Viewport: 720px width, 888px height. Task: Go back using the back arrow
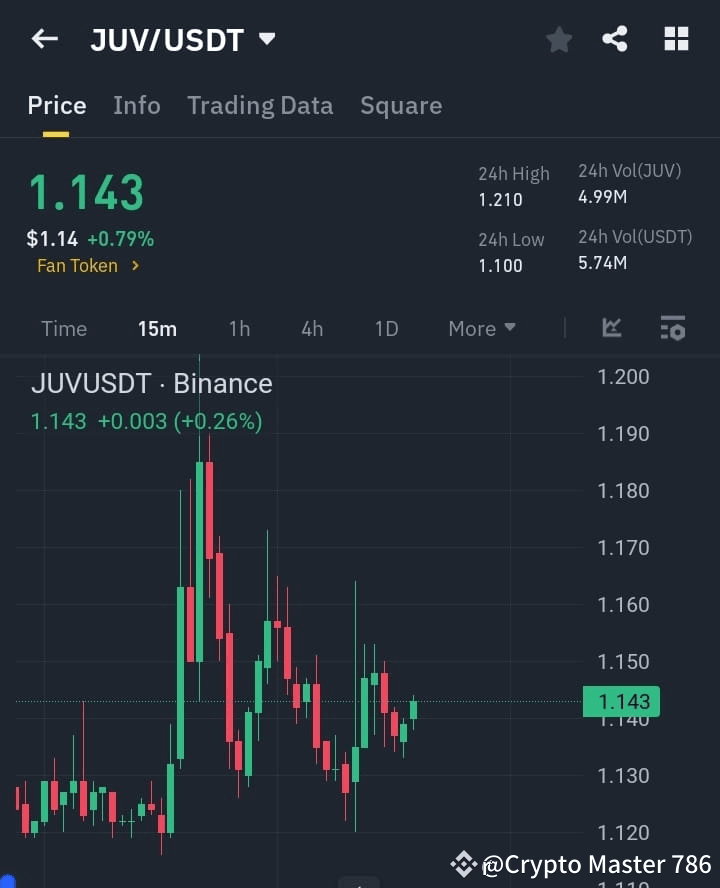tap(45, 39)
